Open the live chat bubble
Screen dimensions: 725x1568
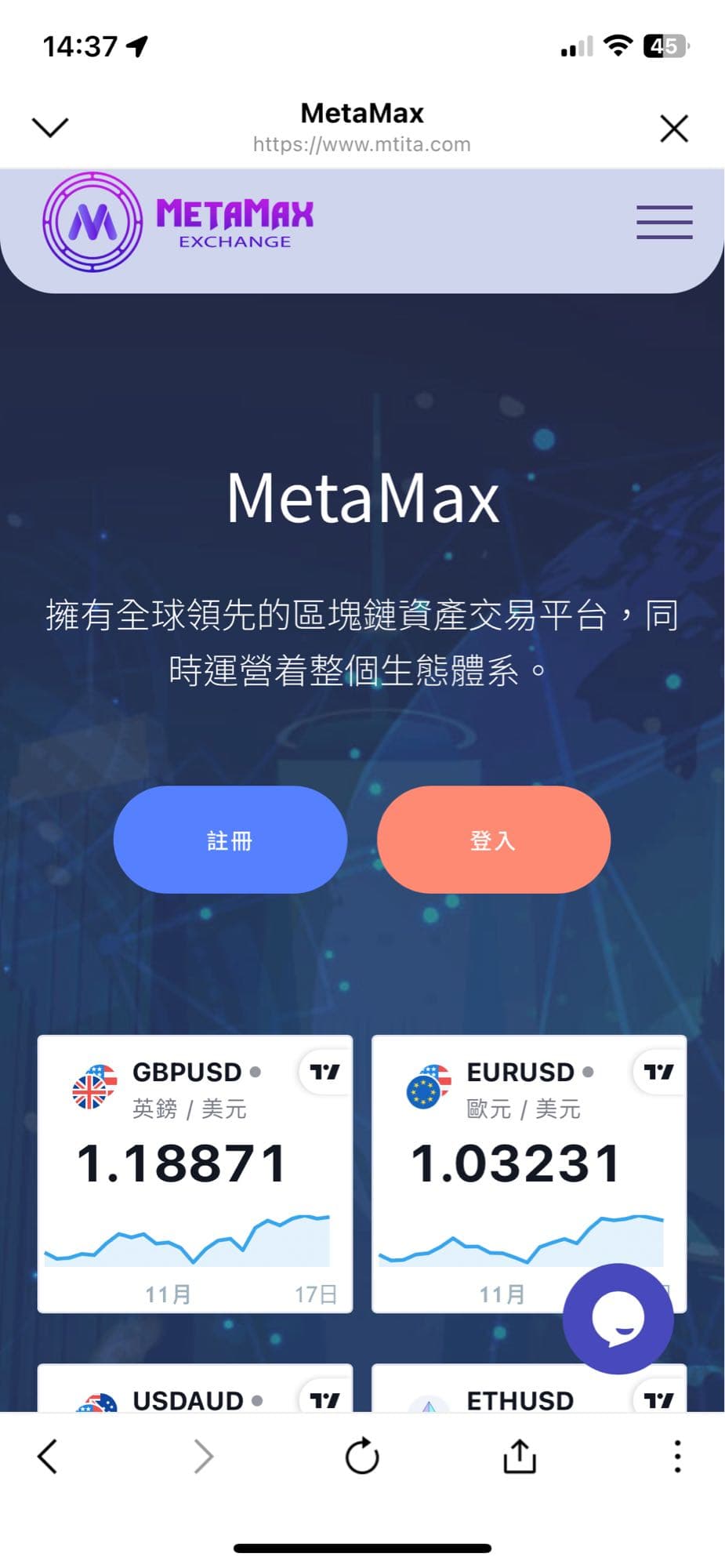(x=618, y=1319)
